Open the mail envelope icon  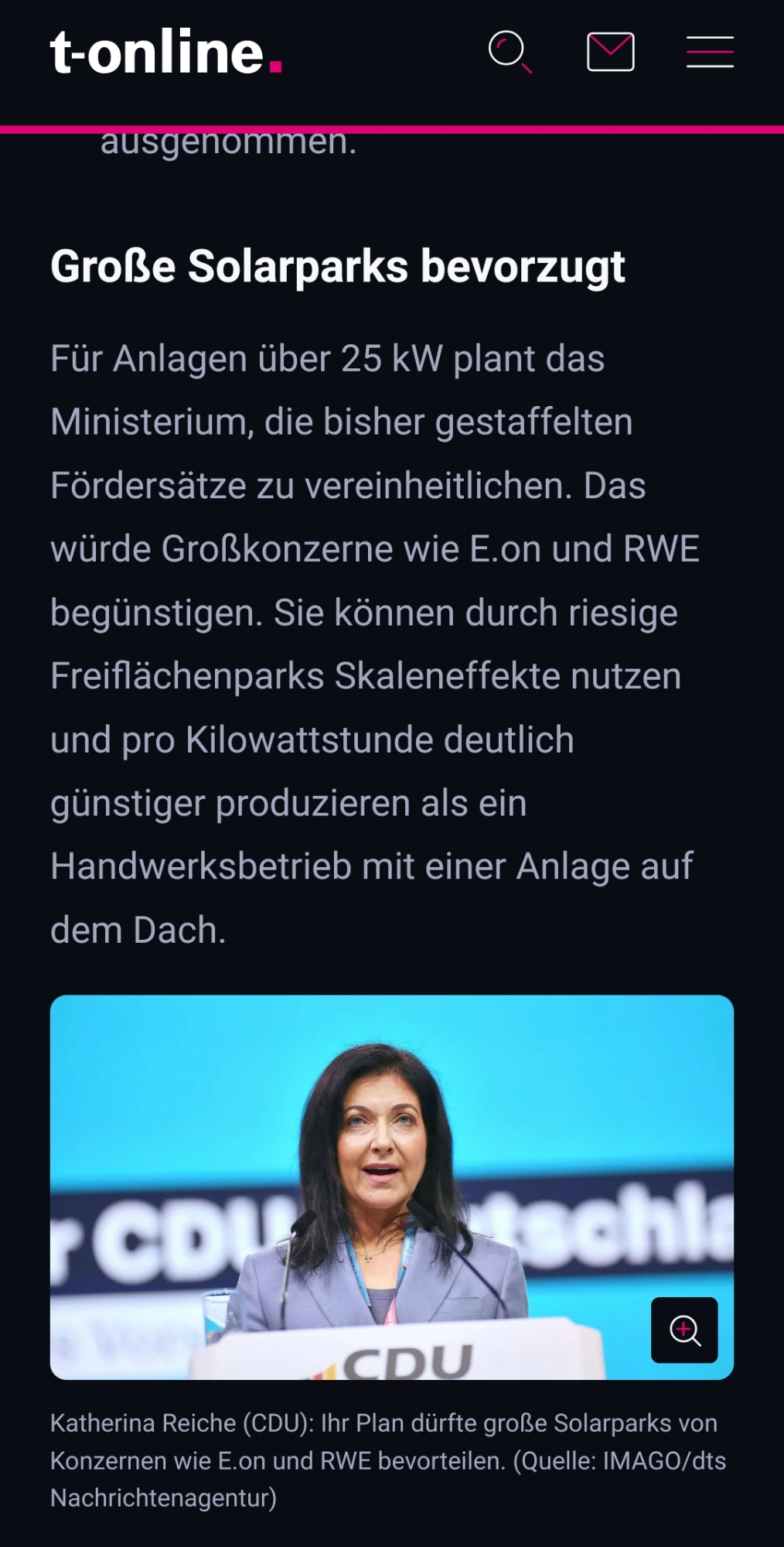click(611, 52)
